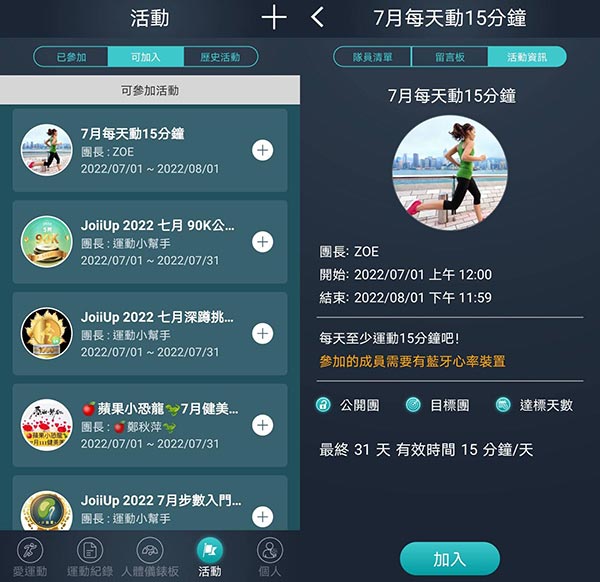Go back from activity details

tap(318, 18)
